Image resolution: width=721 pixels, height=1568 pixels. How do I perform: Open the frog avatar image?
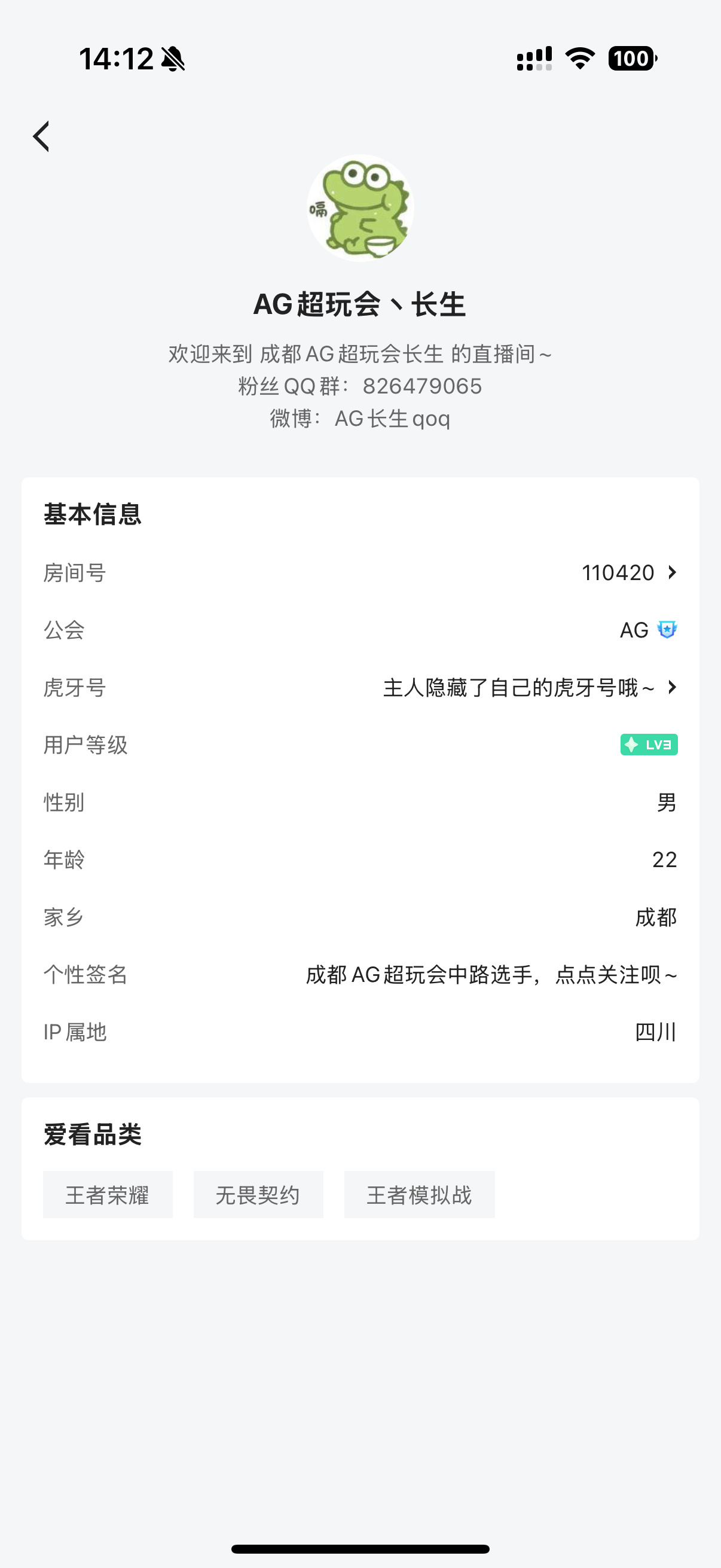point(360,208)
